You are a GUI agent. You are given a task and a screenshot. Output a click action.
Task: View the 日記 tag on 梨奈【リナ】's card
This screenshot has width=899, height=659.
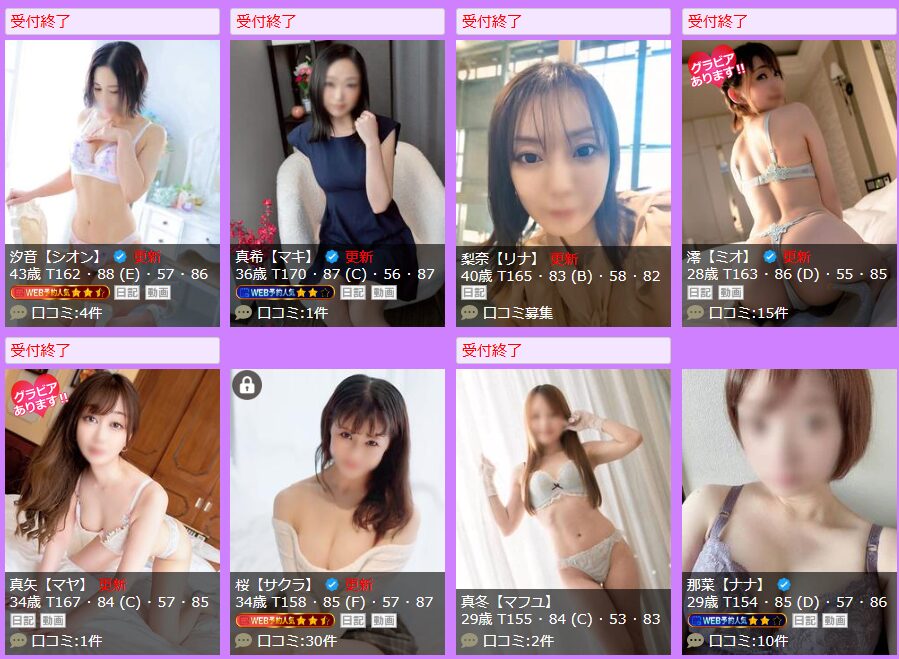(x=474, y=293)
